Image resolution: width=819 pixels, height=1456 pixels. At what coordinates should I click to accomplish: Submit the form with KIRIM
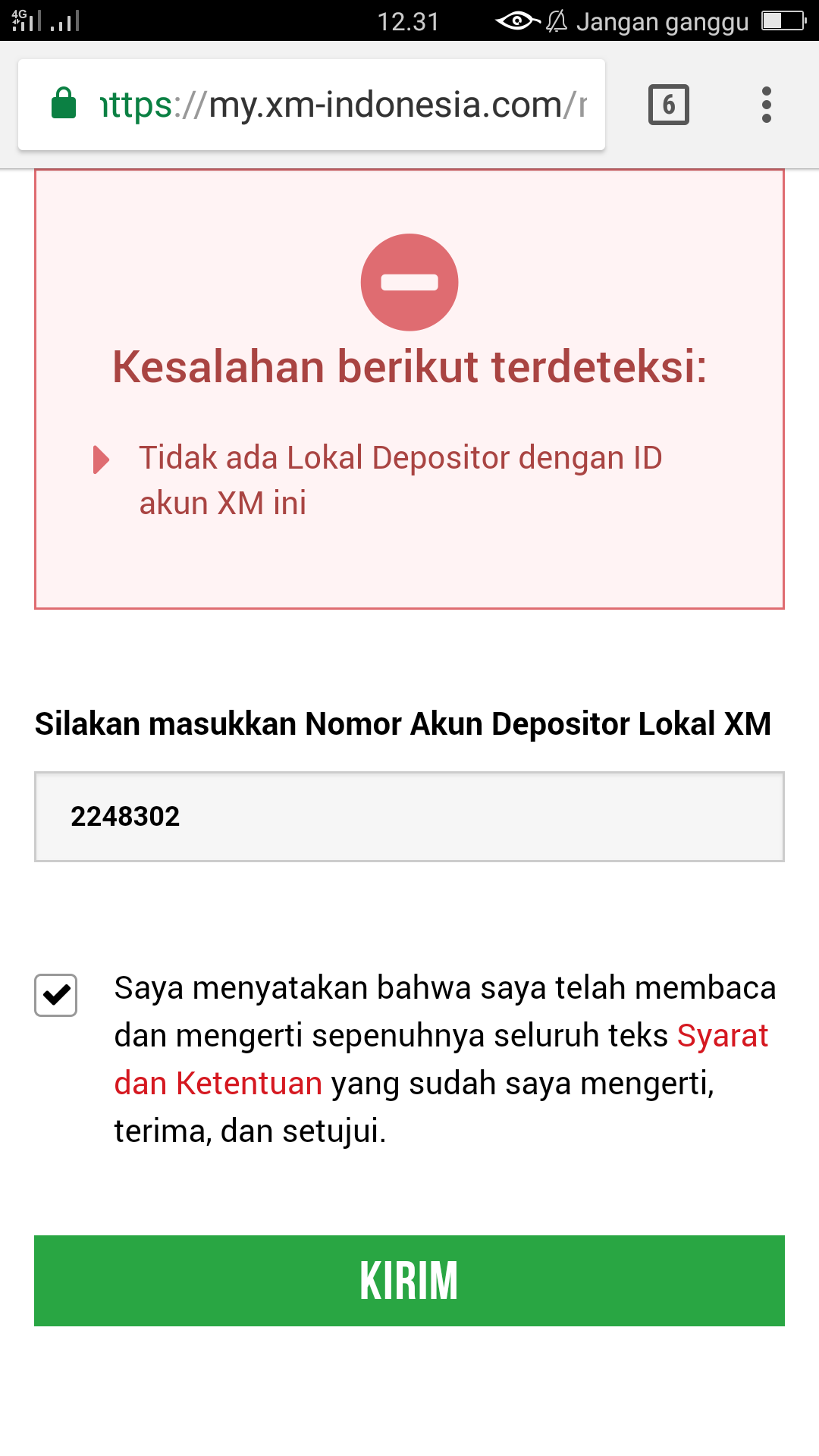[x=409, y=1281]
